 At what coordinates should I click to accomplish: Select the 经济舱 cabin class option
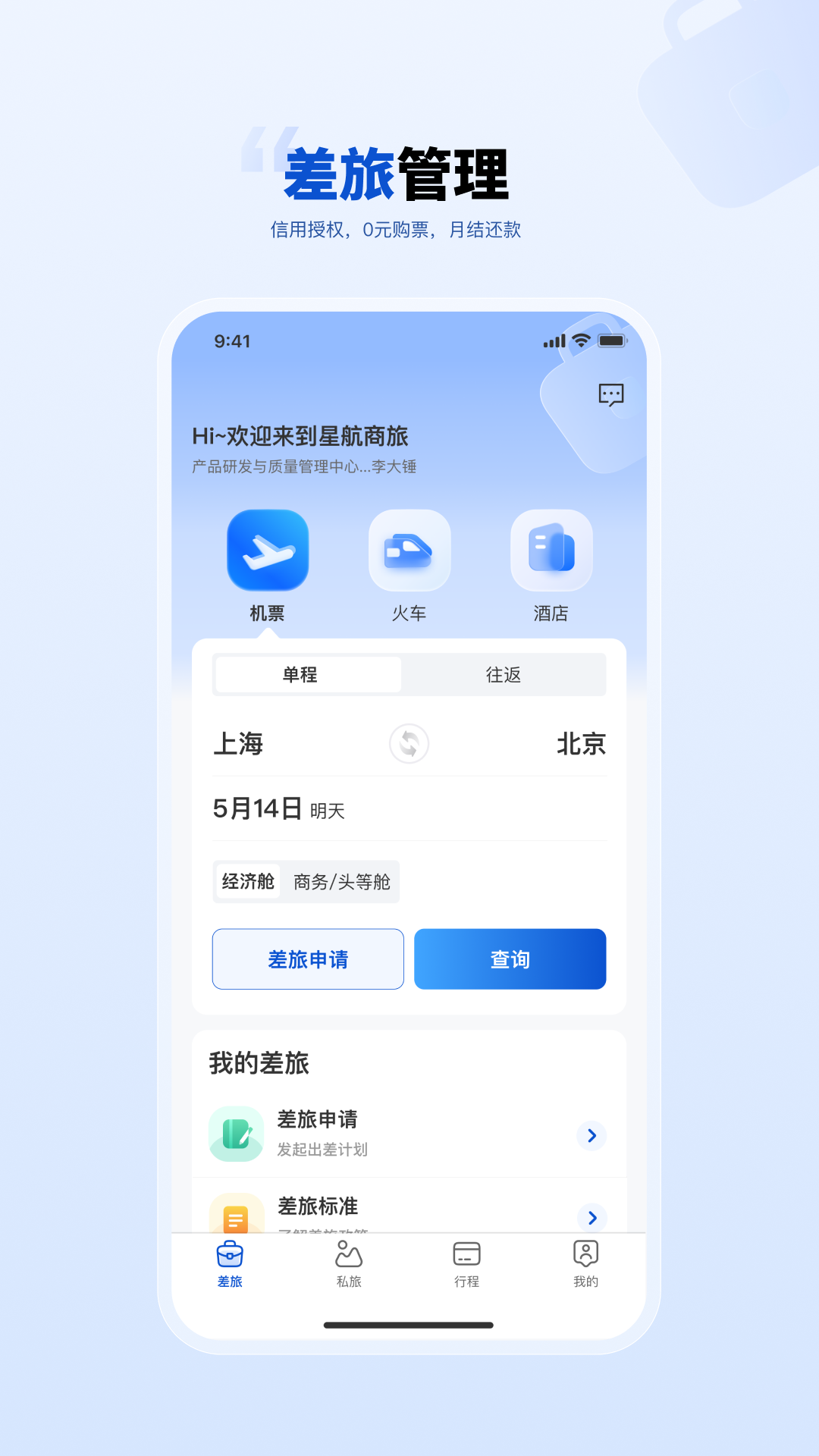[248, 881]
